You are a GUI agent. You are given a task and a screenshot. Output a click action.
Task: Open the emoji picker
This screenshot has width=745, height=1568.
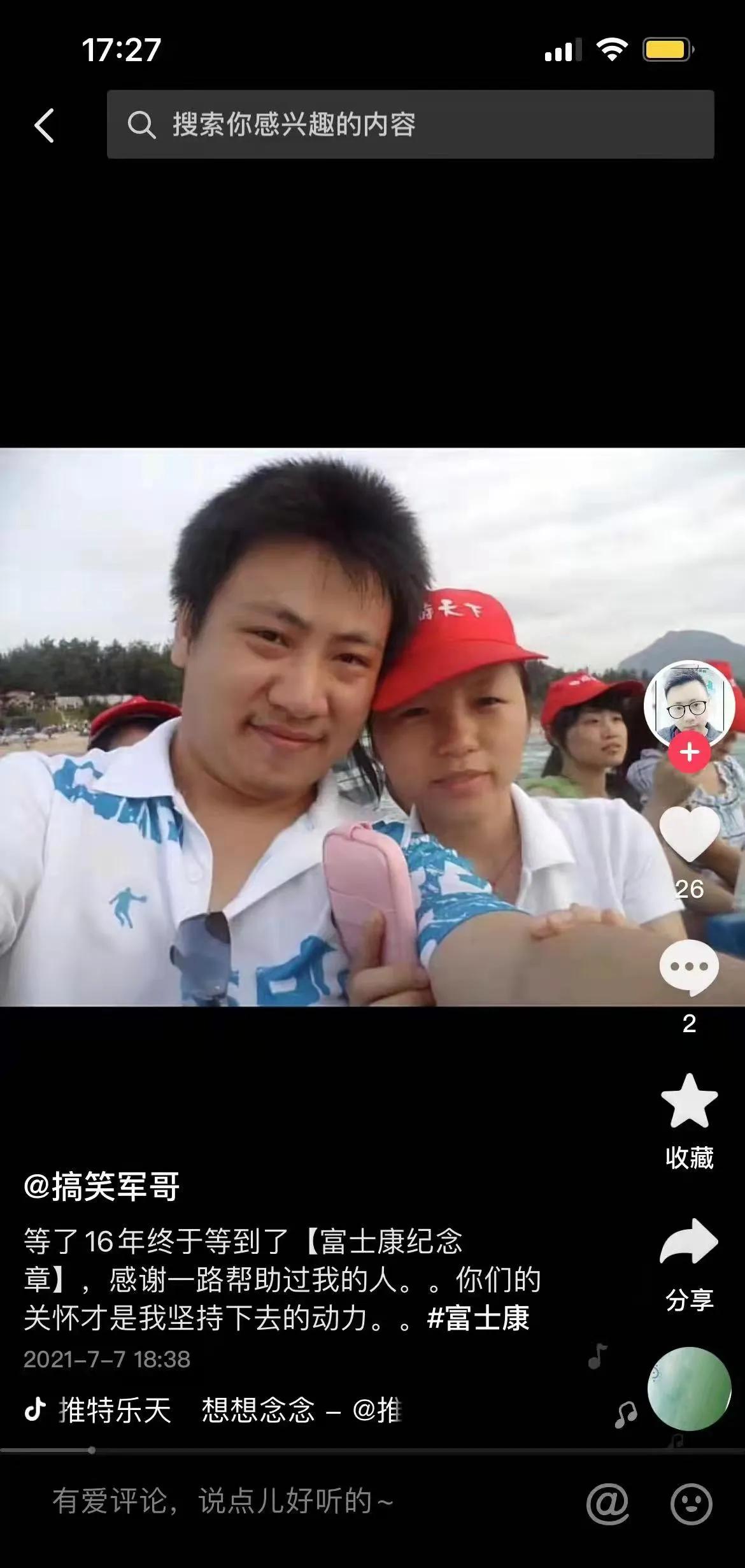[691, 1503]
